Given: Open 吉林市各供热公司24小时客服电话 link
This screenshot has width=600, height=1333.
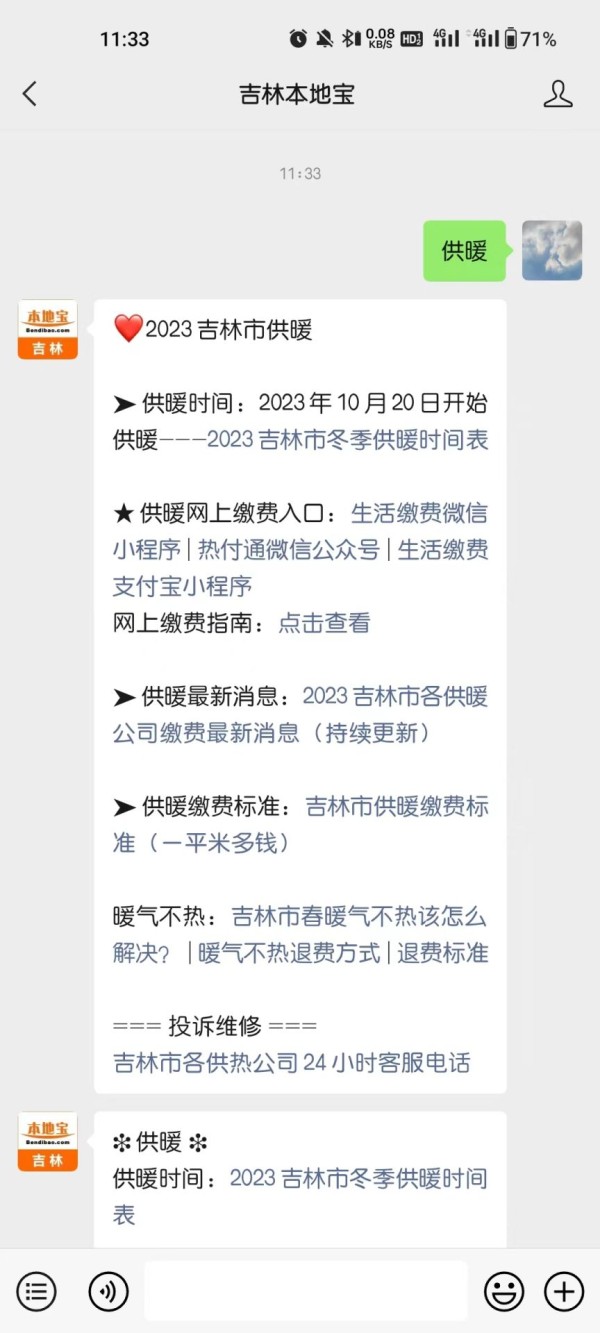Looking at the screenshot, I should [291, 1062].
